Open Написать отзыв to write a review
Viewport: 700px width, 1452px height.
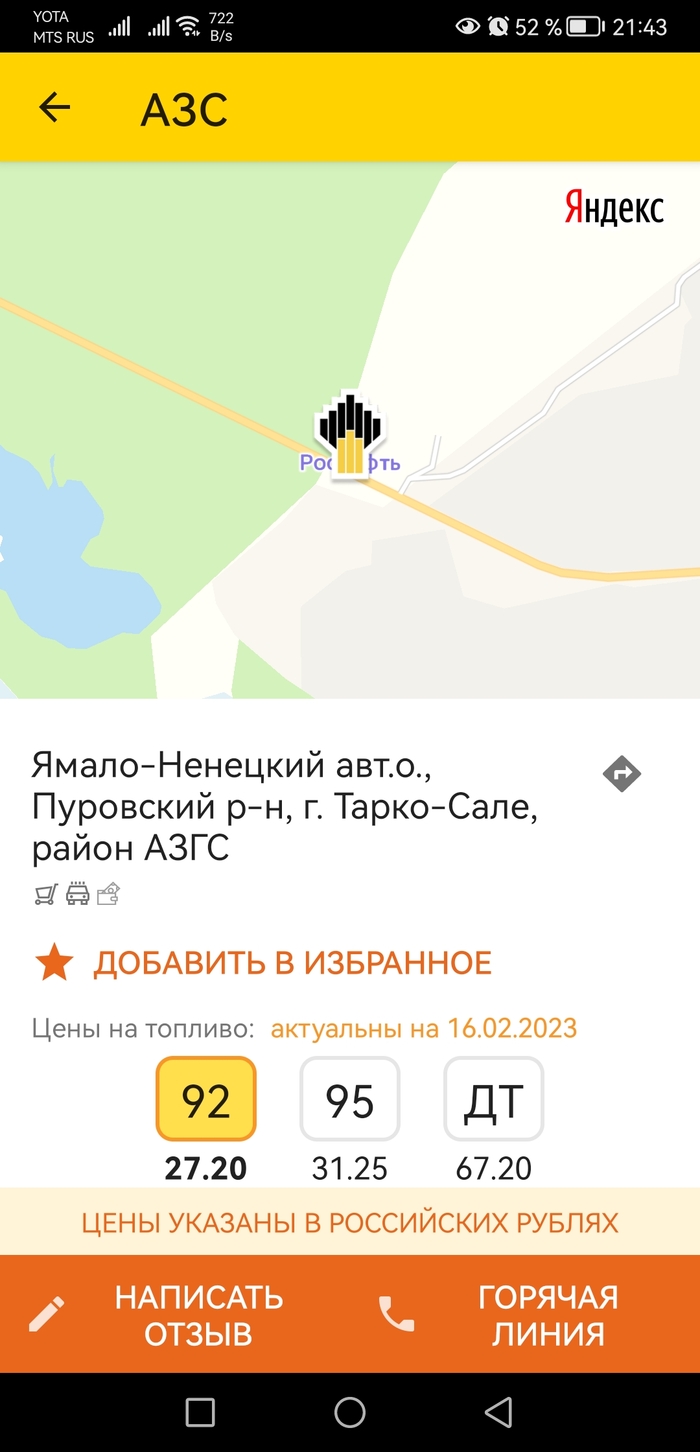[175, 1314]
